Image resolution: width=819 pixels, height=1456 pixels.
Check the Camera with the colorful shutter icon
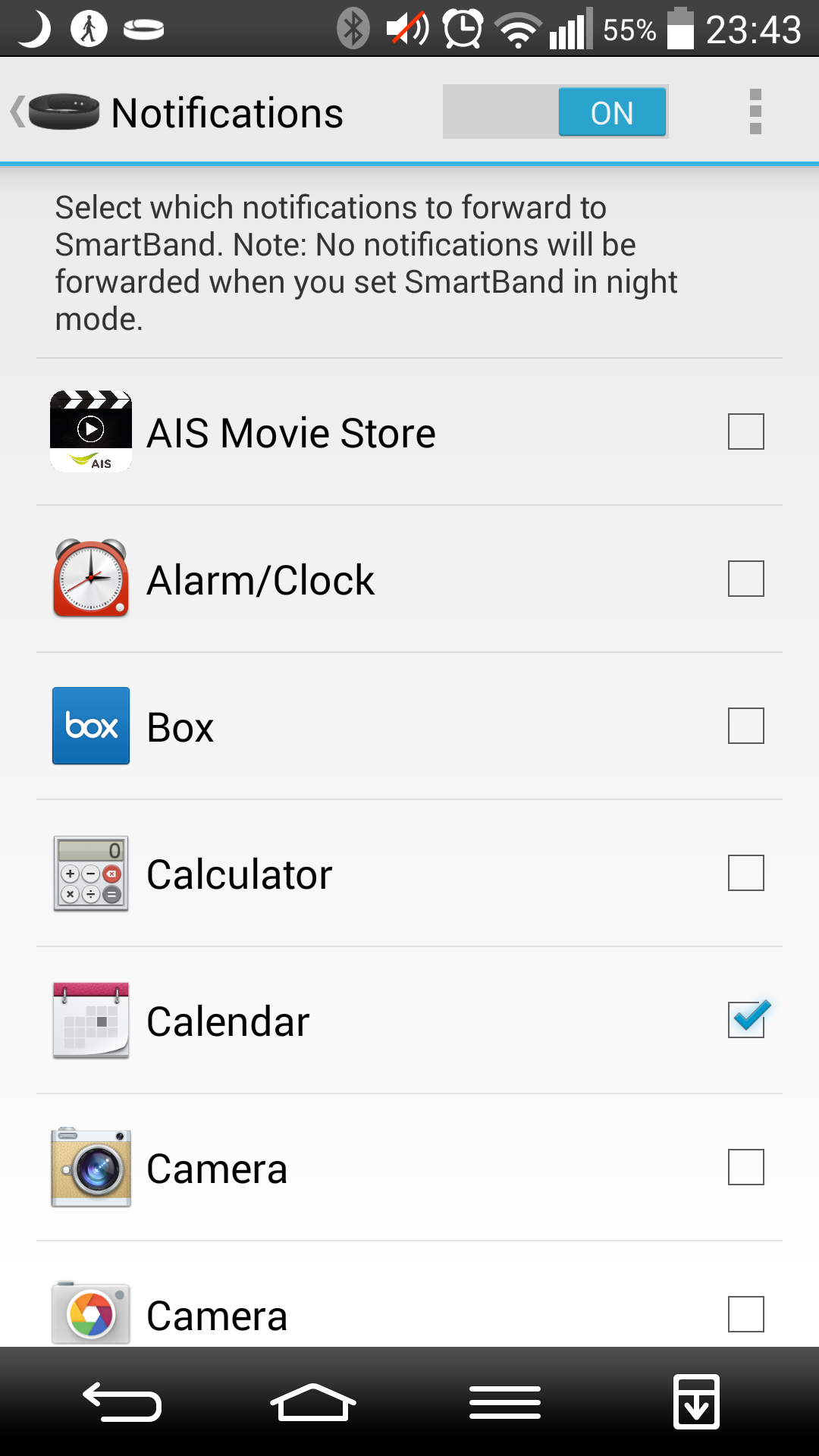[x=745, y=1313]
